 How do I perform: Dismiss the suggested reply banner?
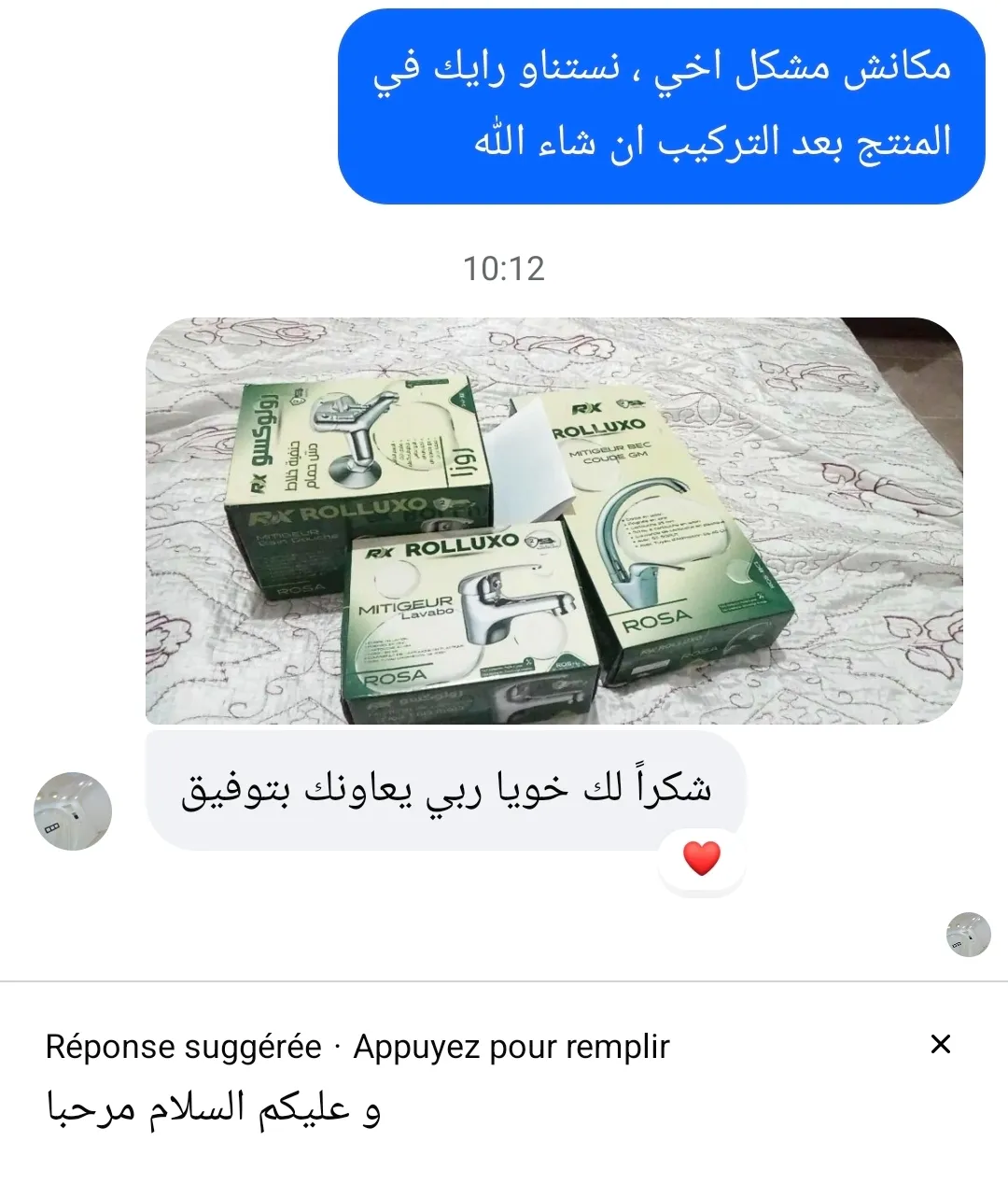pyautogui.click(x=941, y=1044)
